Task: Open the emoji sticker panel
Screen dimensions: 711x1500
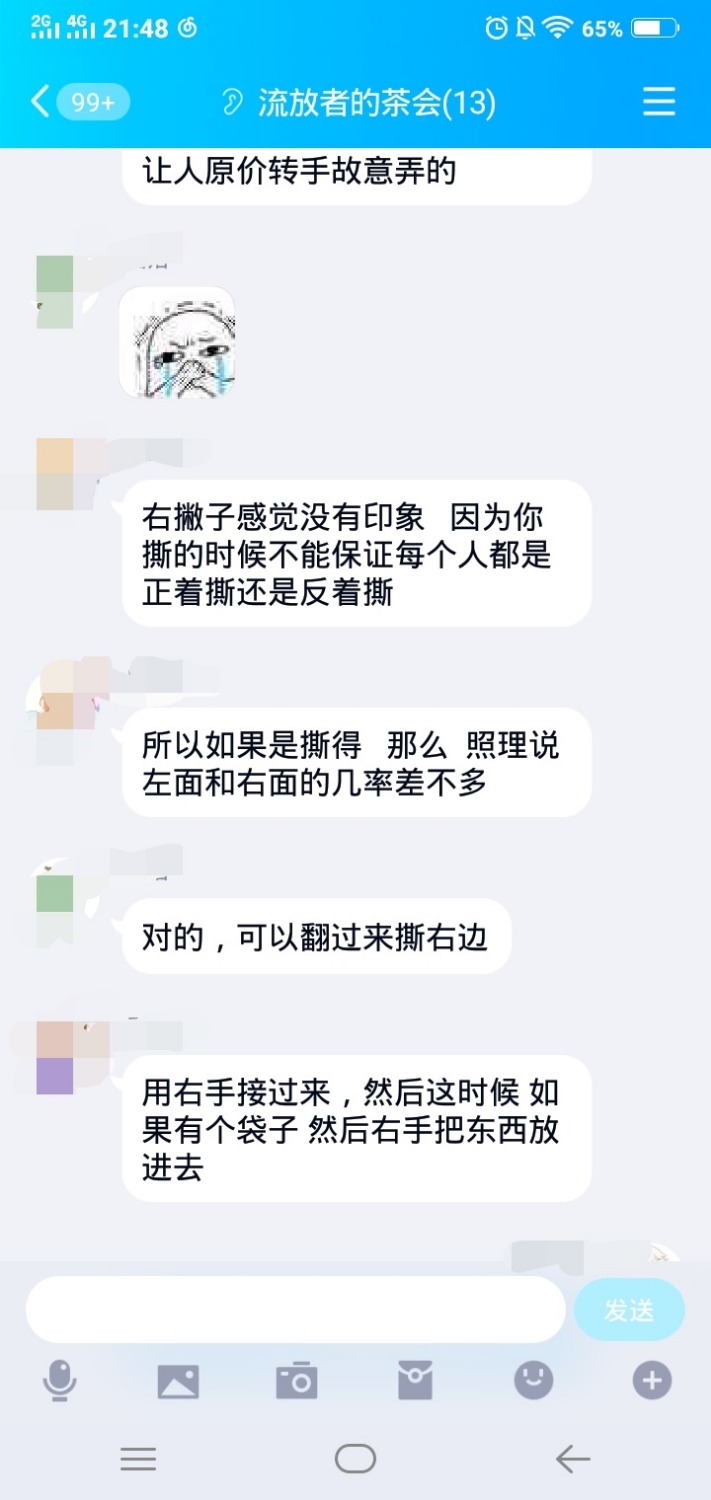Action: pyautogui.click(x=533, y=1381)
